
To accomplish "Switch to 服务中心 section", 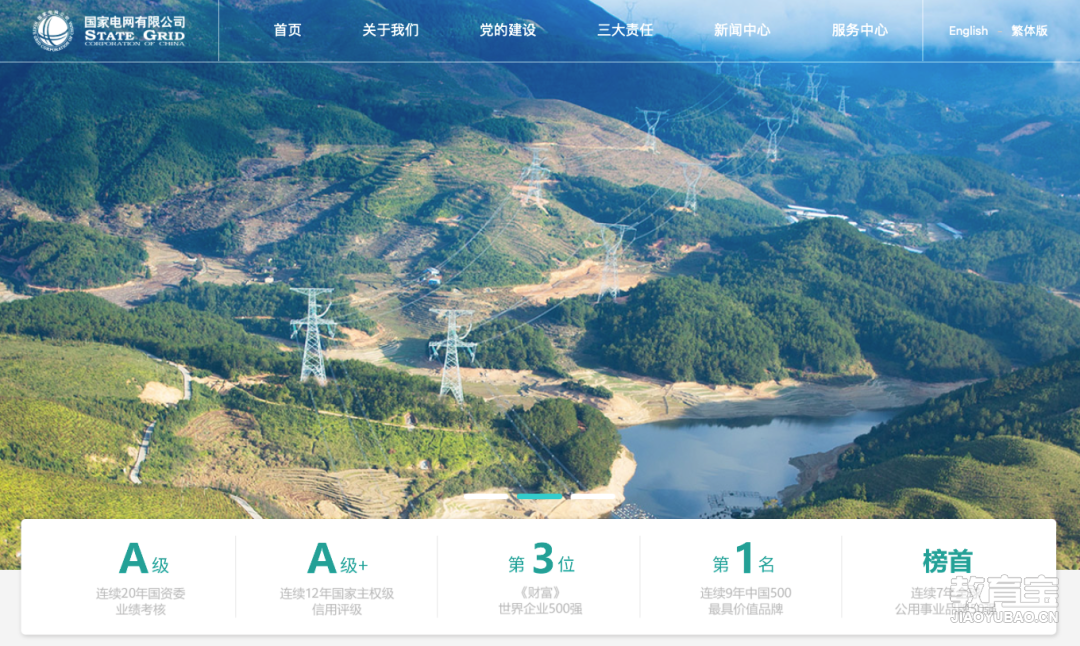I will (859, 30).
